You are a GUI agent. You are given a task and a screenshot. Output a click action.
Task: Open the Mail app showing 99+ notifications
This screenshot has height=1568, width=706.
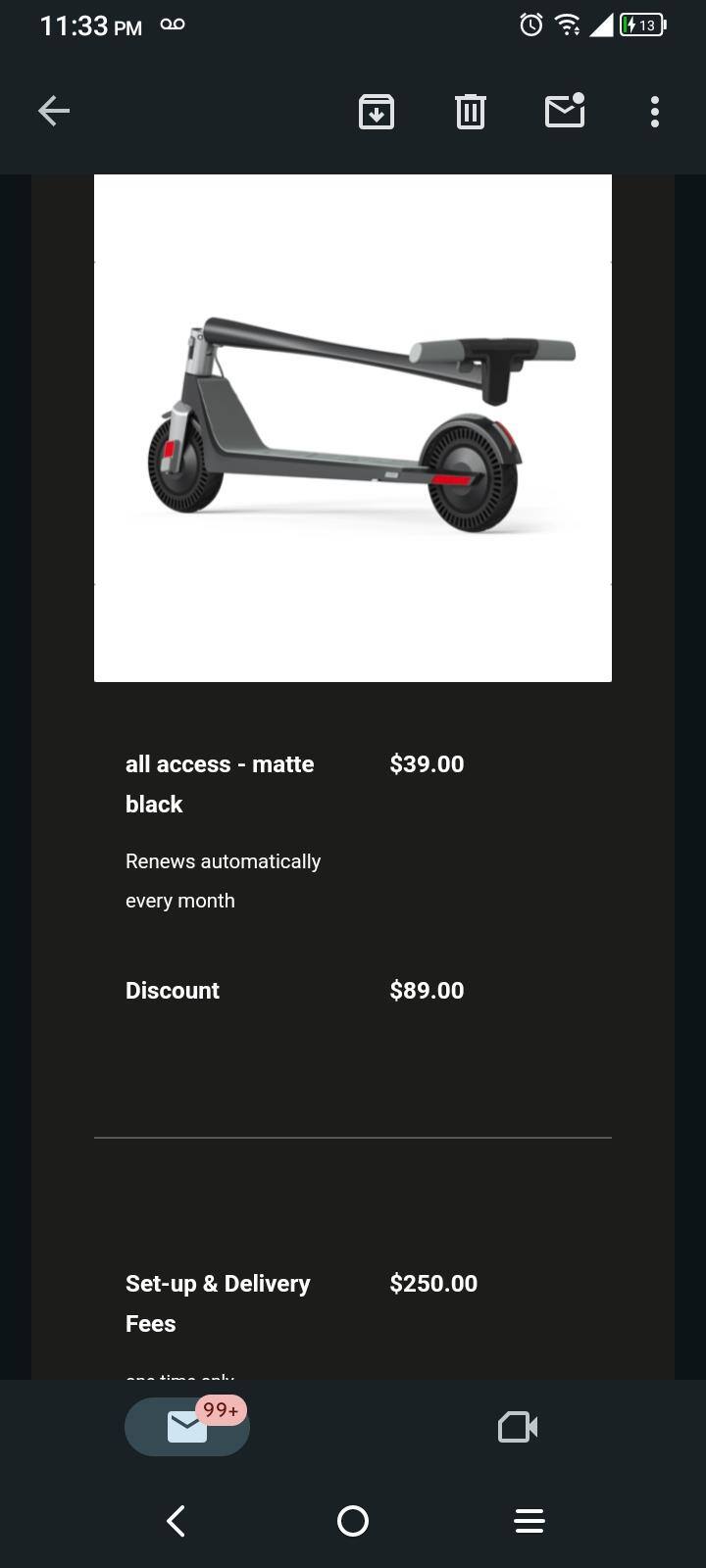(186, 1427)
